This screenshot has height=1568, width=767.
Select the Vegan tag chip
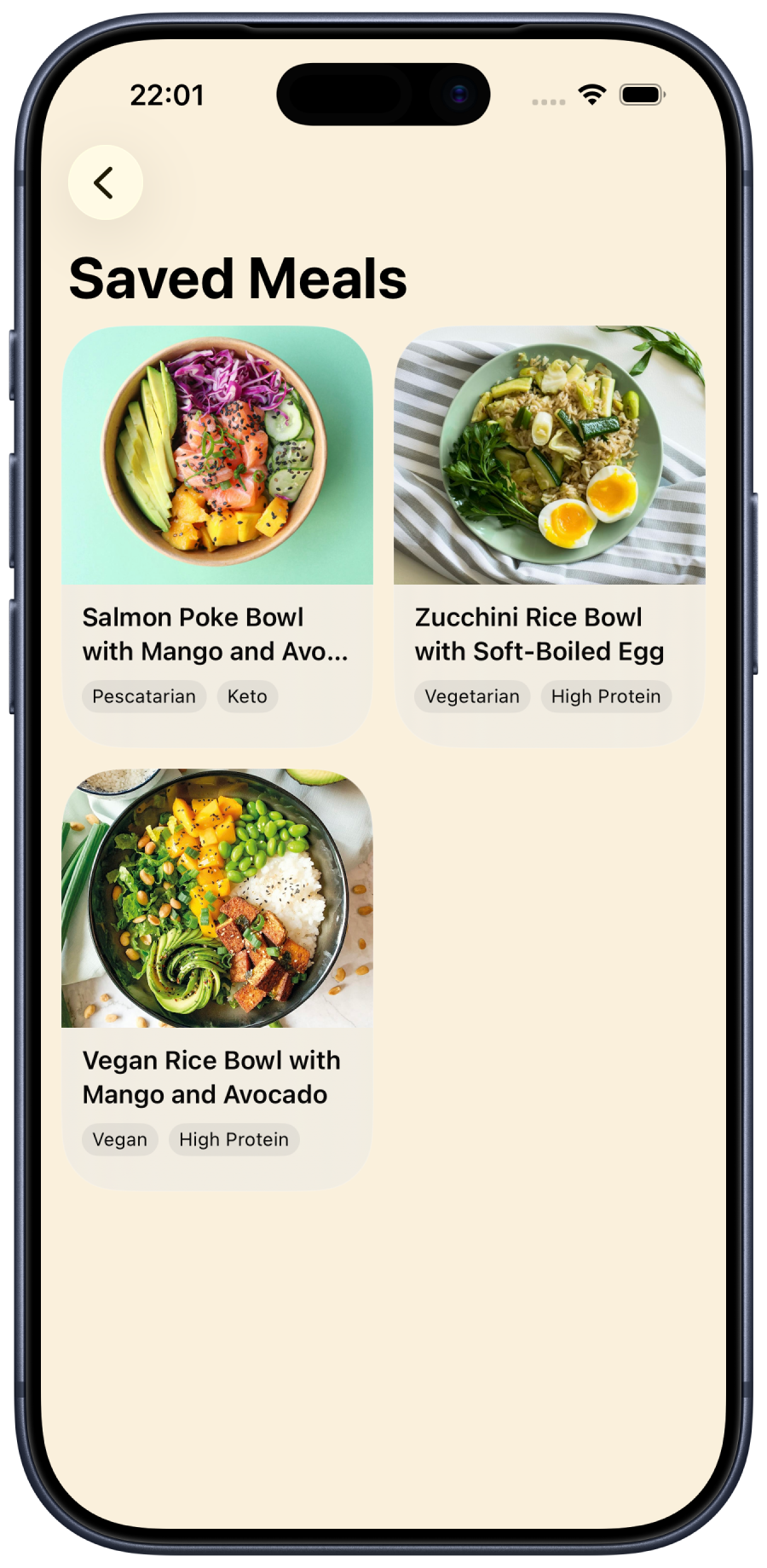[119, 1139]
